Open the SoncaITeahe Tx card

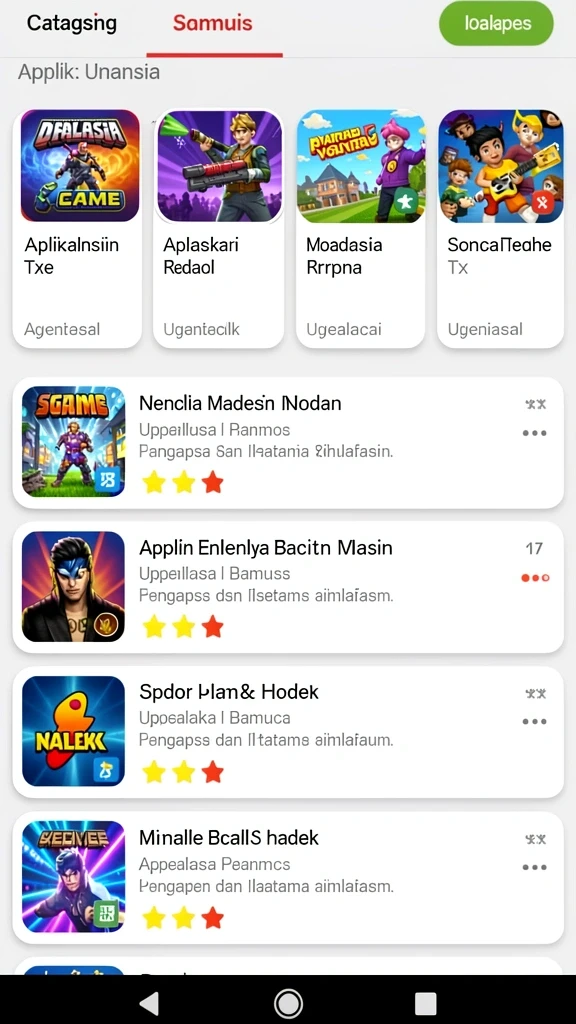pyautogui.click(x=500, y=227)
